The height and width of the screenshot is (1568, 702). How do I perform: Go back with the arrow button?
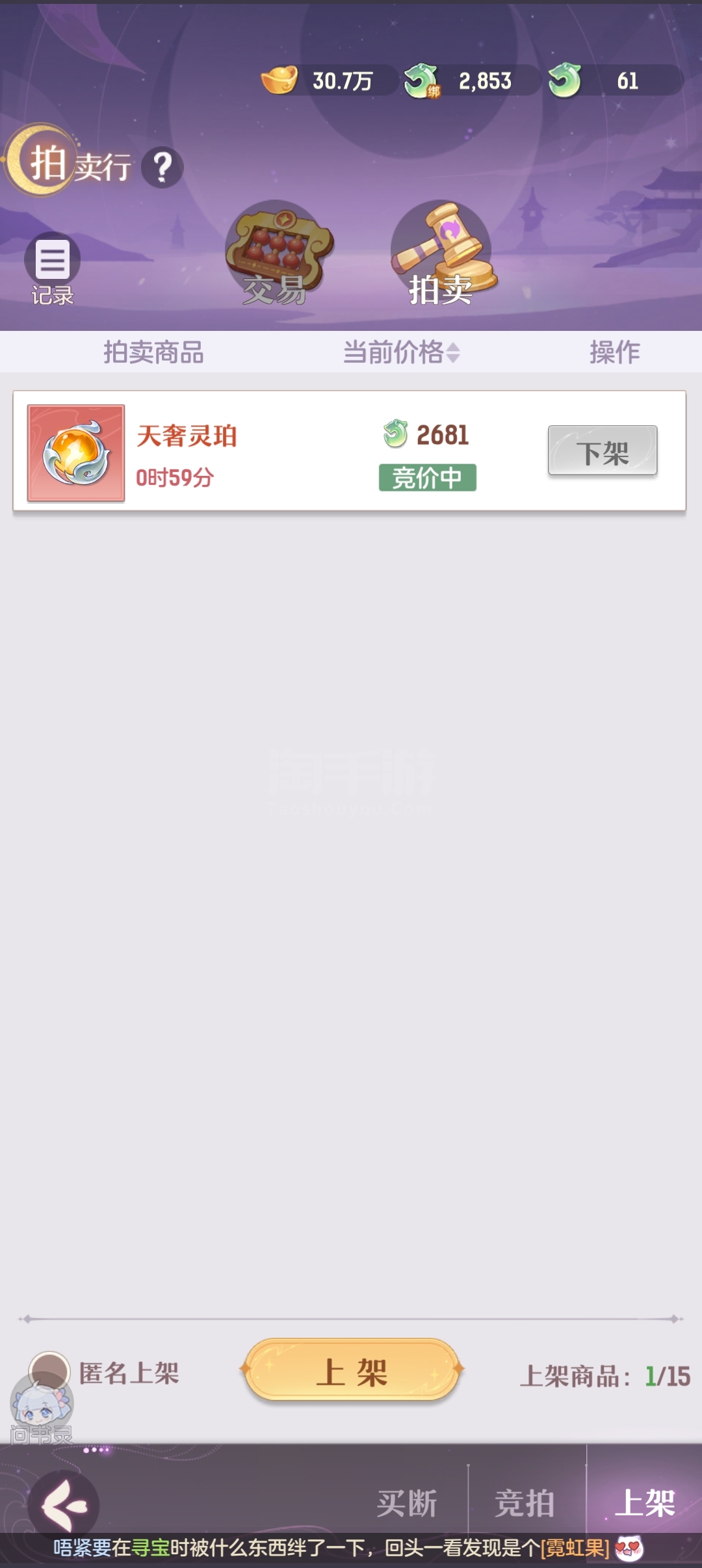64,1505
